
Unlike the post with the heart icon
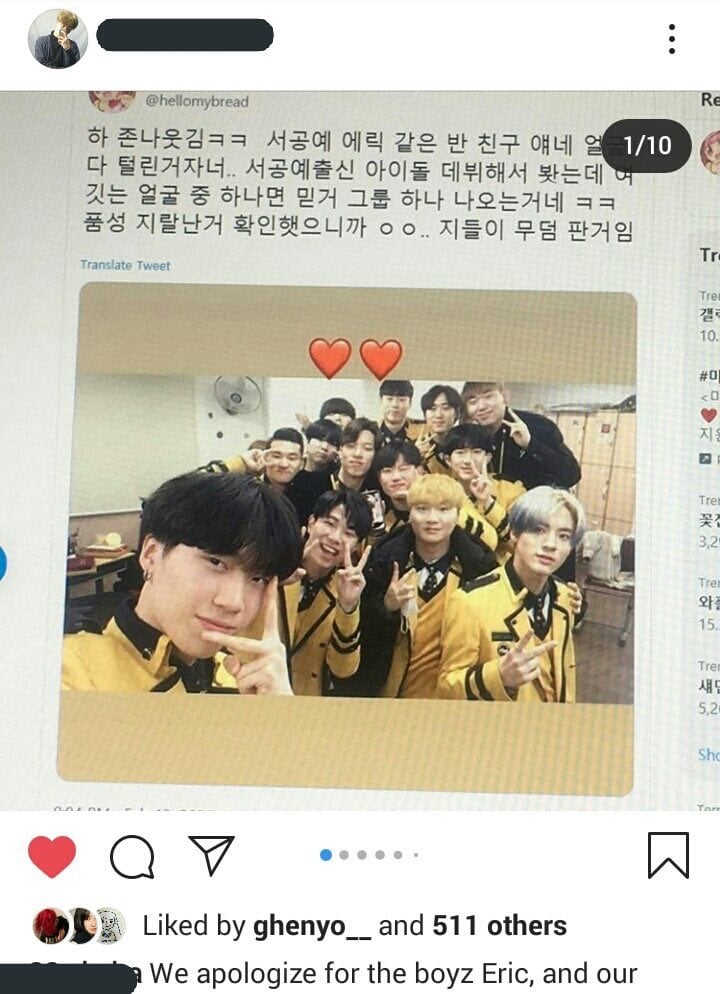click(52, 856)
